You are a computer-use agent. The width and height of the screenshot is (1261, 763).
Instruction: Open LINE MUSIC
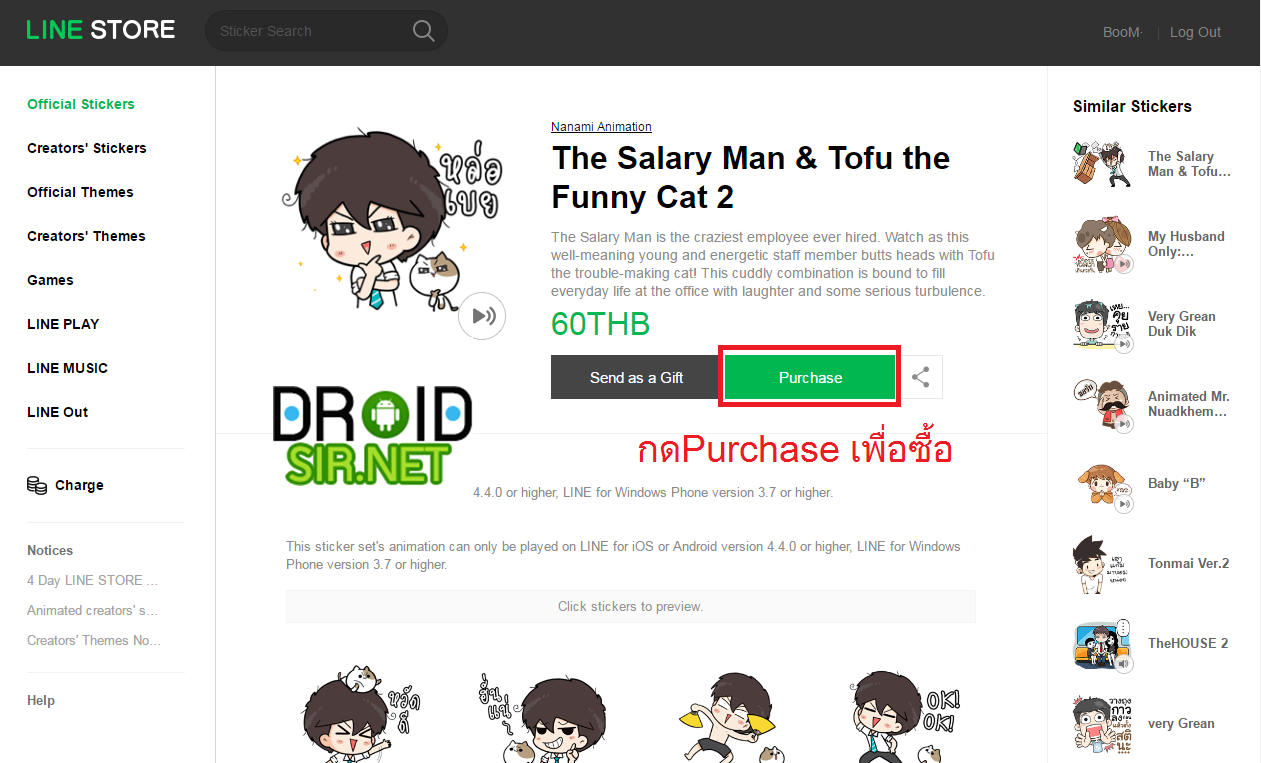tap(67, 368)
